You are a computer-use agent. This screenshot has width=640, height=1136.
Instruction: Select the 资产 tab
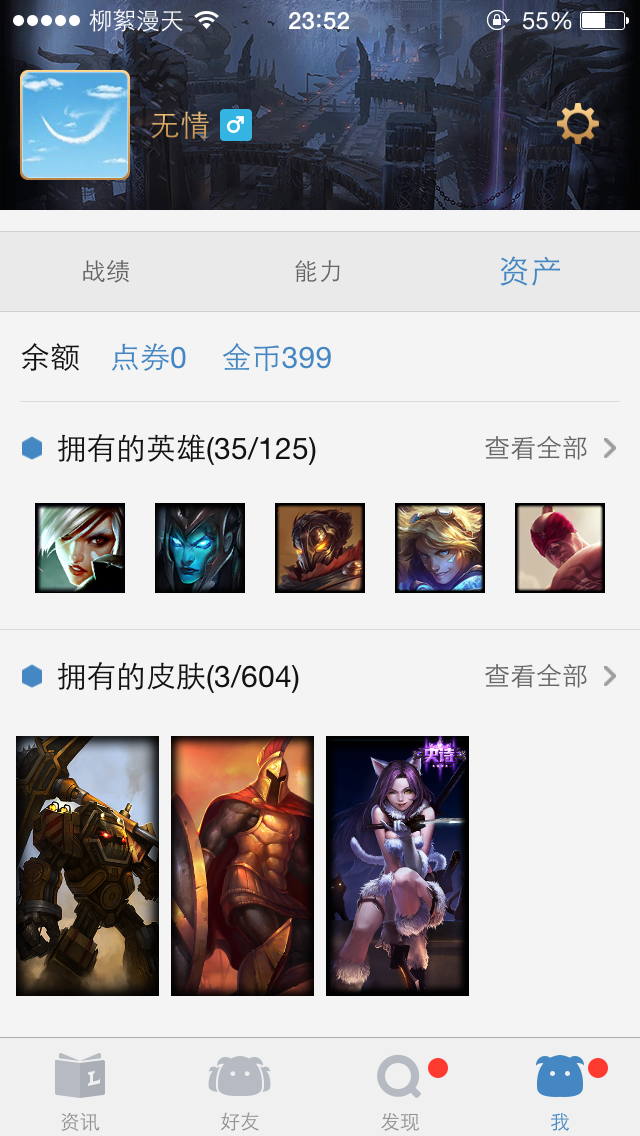530,272
